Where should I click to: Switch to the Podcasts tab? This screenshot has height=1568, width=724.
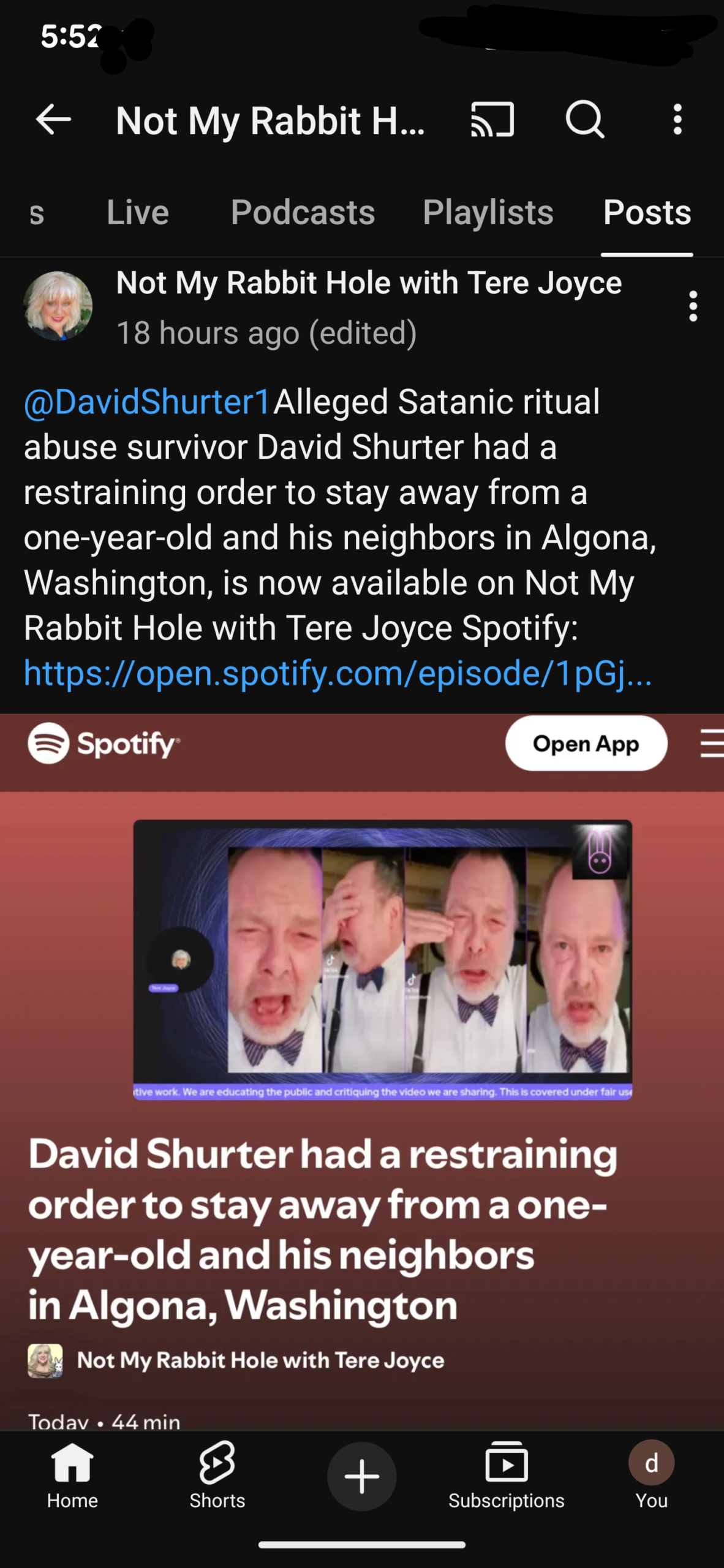pos(303,213)
